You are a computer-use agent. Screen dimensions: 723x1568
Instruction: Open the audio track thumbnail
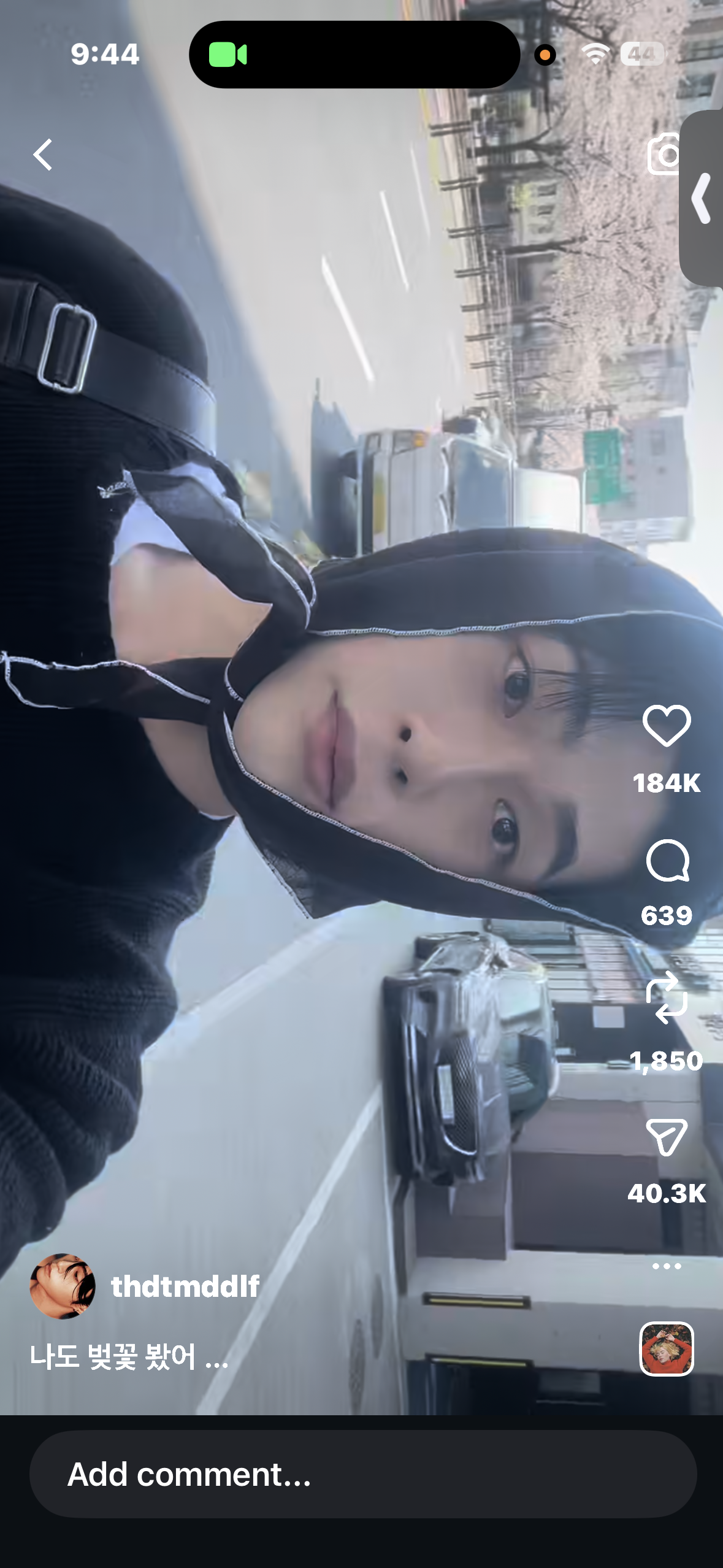[x=667, y=1348]
